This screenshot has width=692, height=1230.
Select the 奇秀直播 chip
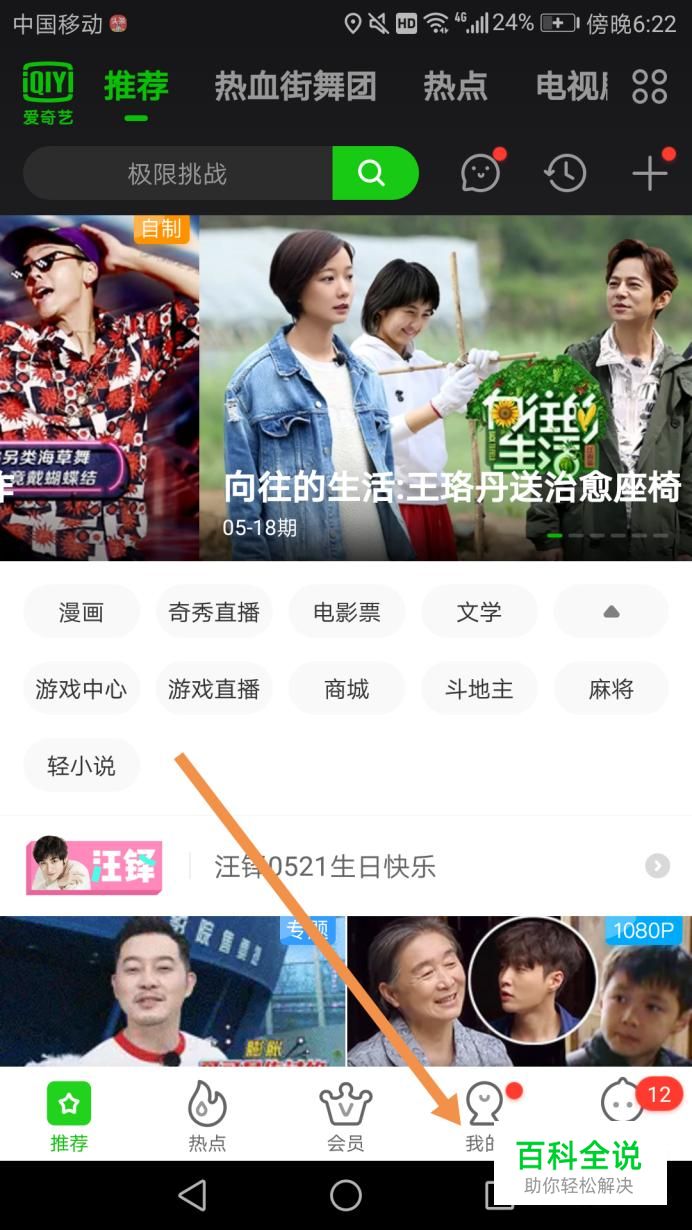click(214, 612)
